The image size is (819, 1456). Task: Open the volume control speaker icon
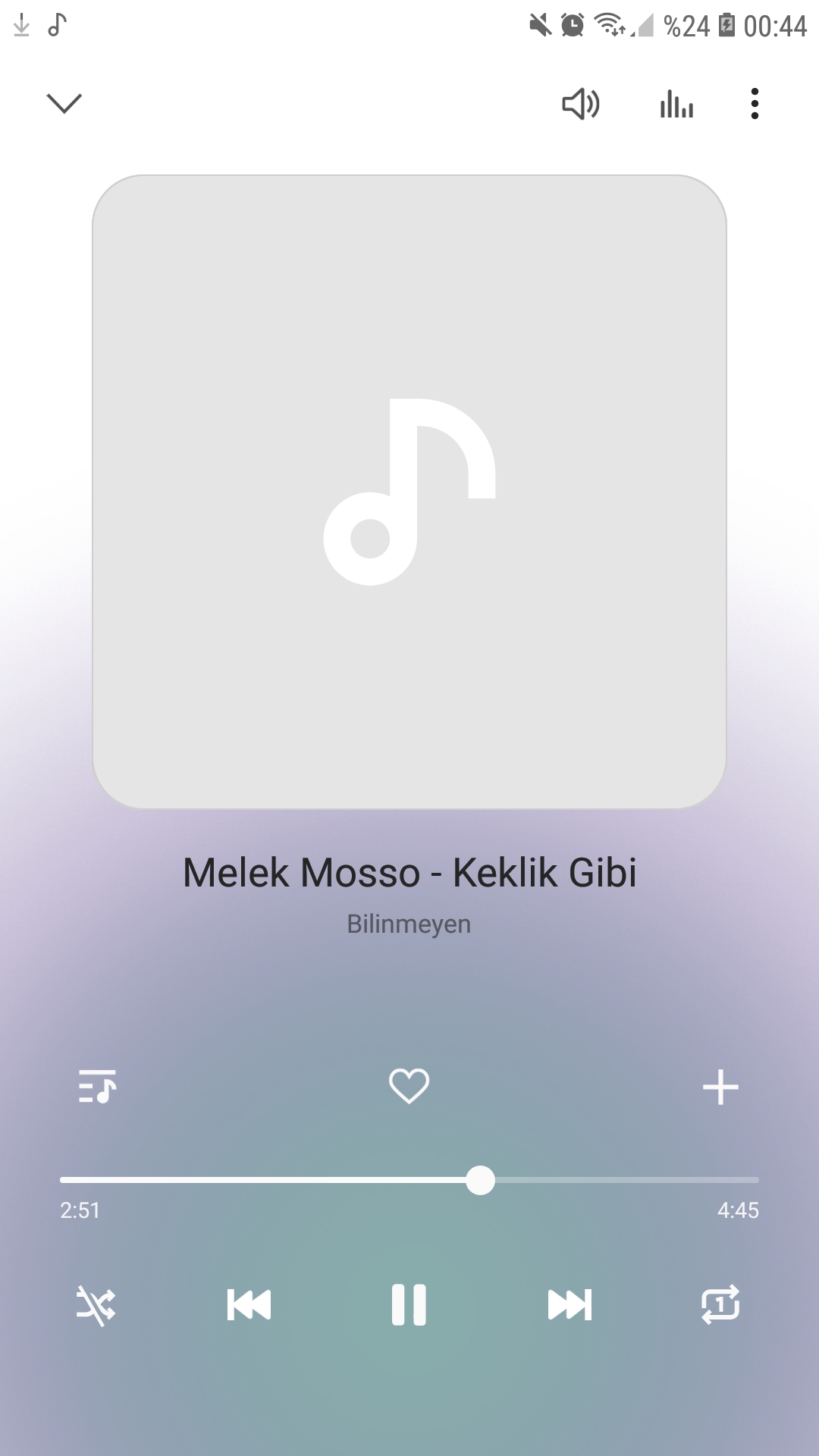click(581, 104)
